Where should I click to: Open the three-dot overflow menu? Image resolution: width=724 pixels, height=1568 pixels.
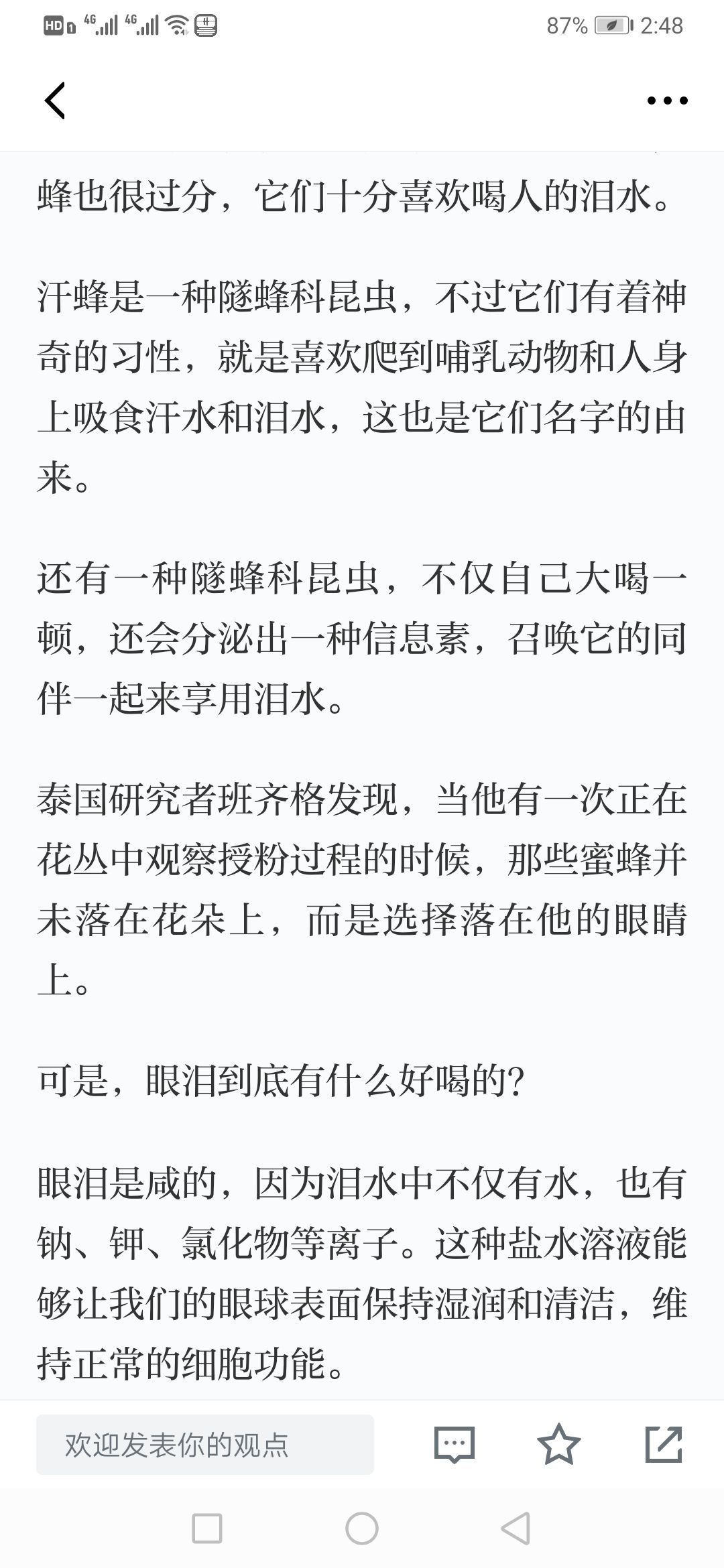coord(667,101)
